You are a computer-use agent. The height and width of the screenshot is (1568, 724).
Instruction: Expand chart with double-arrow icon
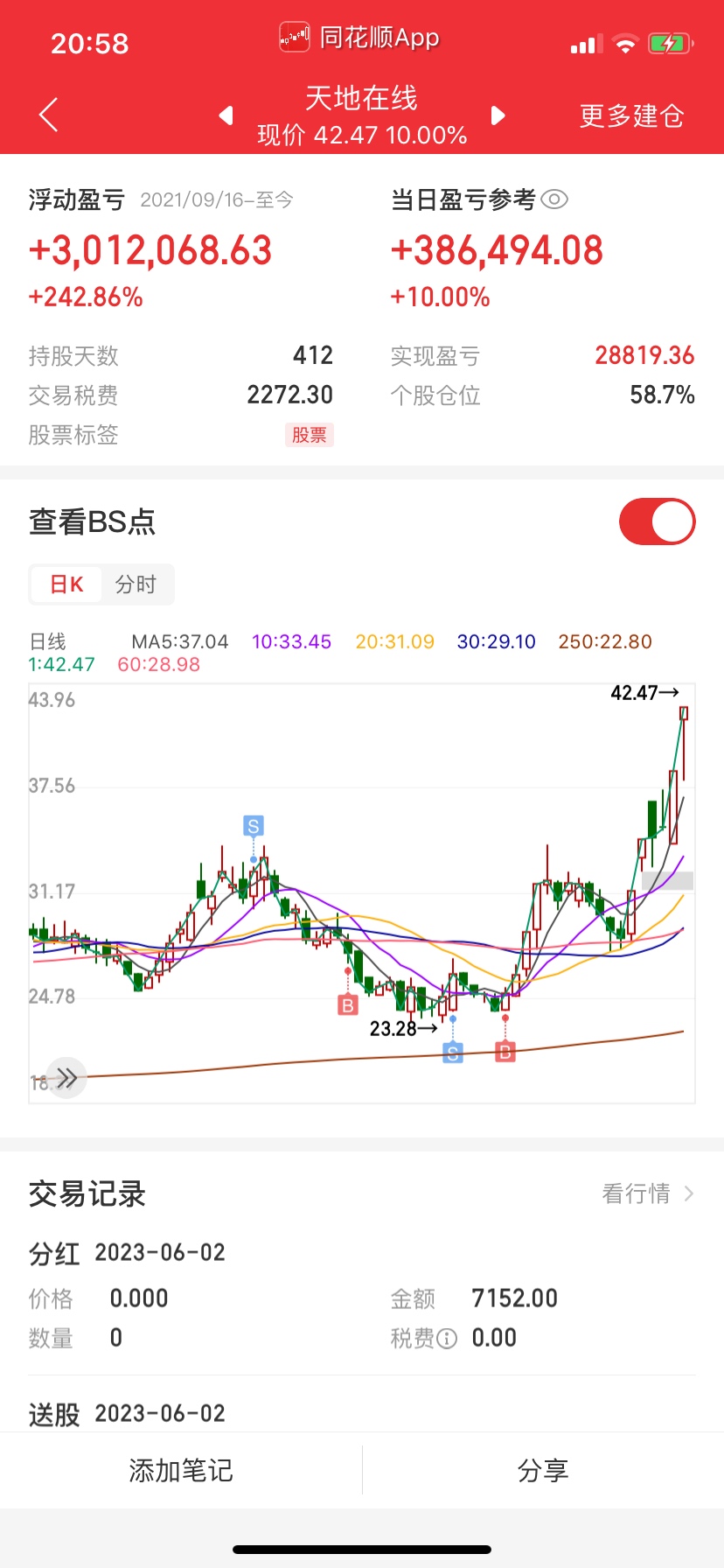click(66, 1078)
